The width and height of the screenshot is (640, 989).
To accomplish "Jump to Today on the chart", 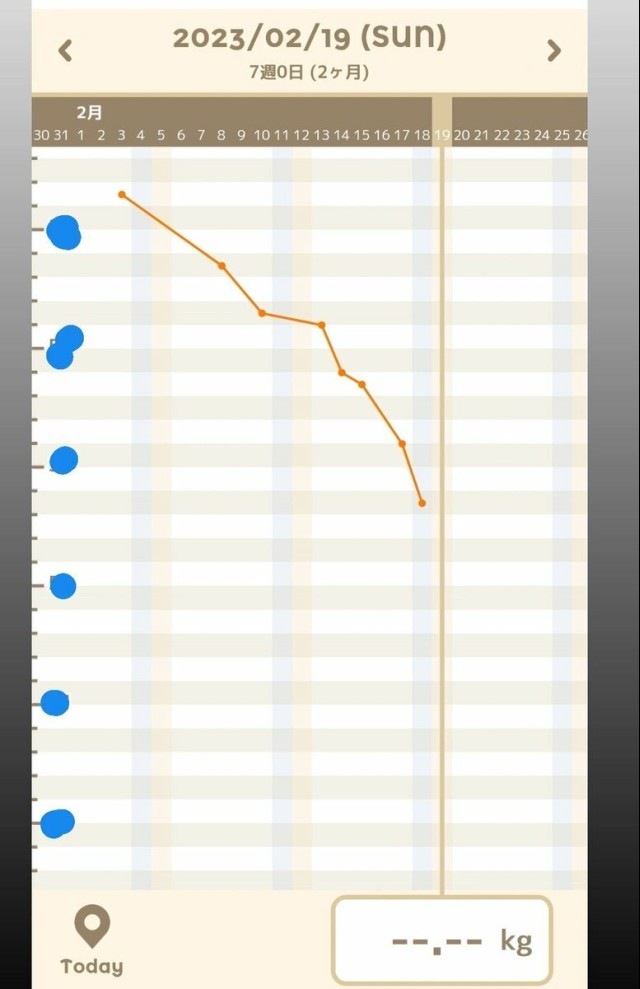I will (92, 940).
